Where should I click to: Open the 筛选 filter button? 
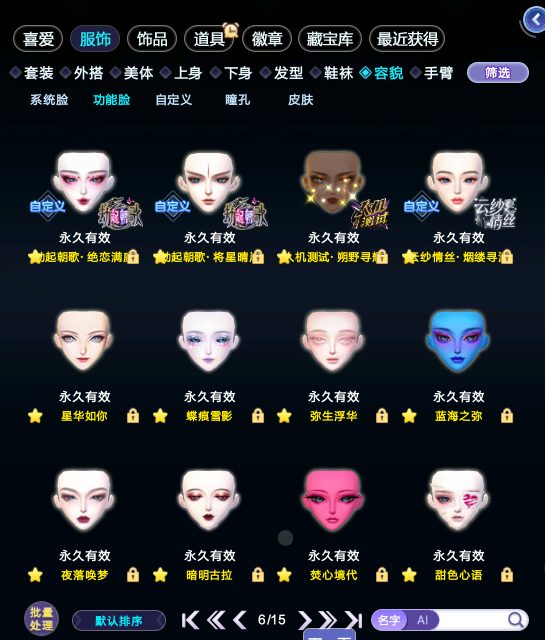coord(498,73)
